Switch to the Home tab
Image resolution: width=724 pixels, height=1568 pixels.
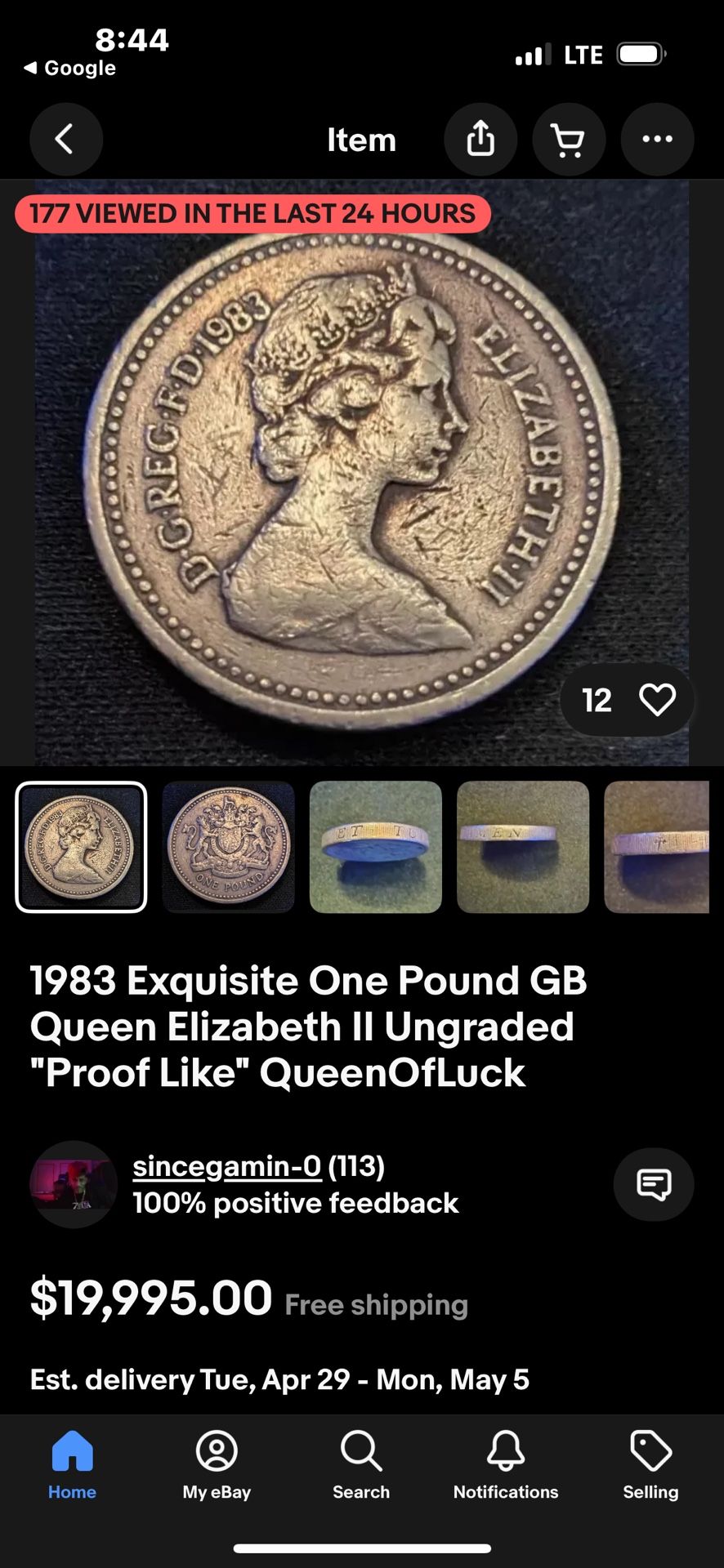click(72, 1465)
